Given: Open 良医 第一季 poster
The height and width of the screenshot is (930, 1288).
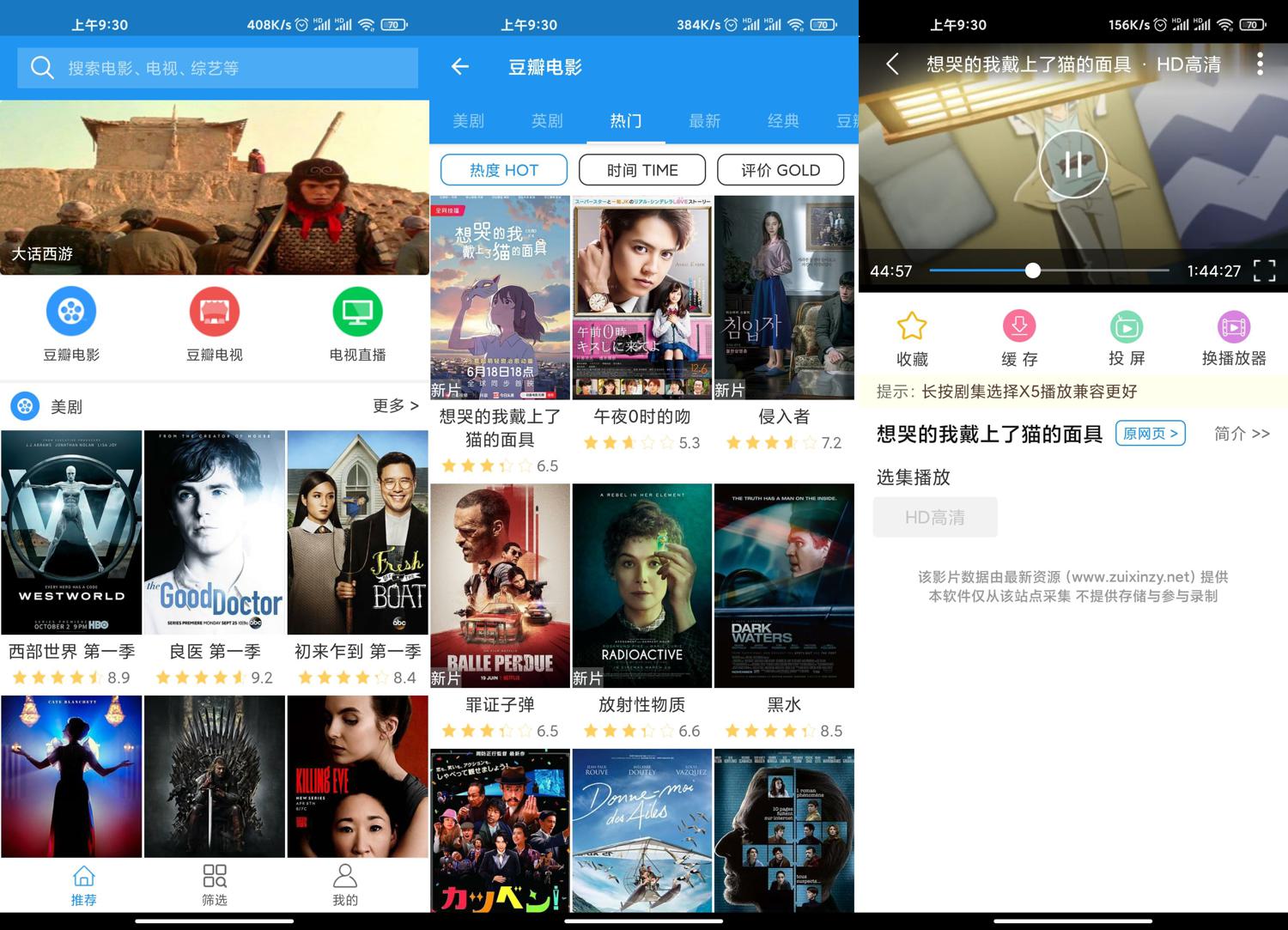Looking at the screenshot, I should (215, 532).
